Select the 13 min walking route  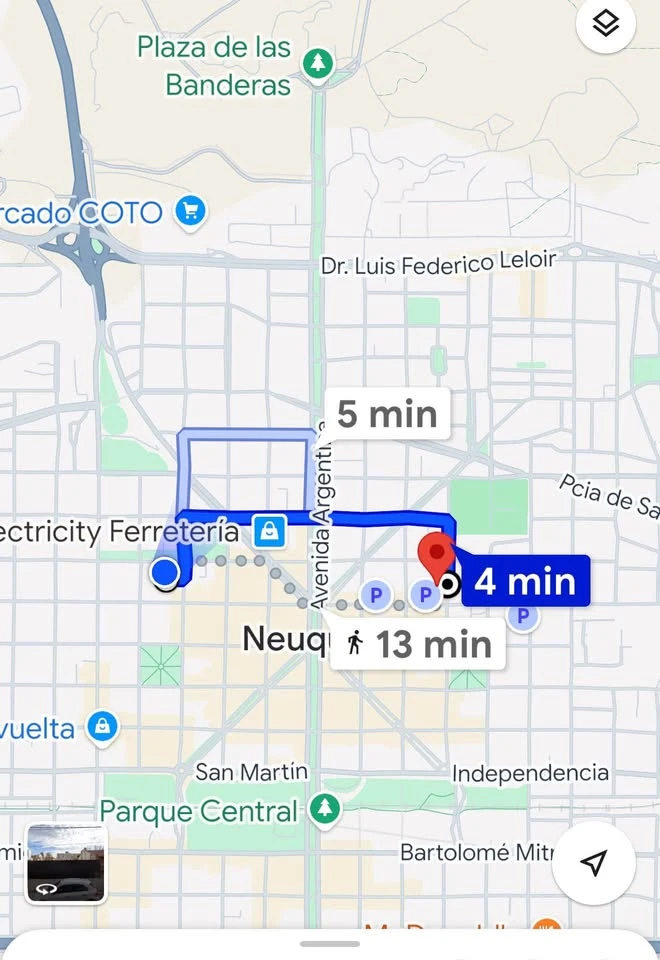(x=418, y=644)
